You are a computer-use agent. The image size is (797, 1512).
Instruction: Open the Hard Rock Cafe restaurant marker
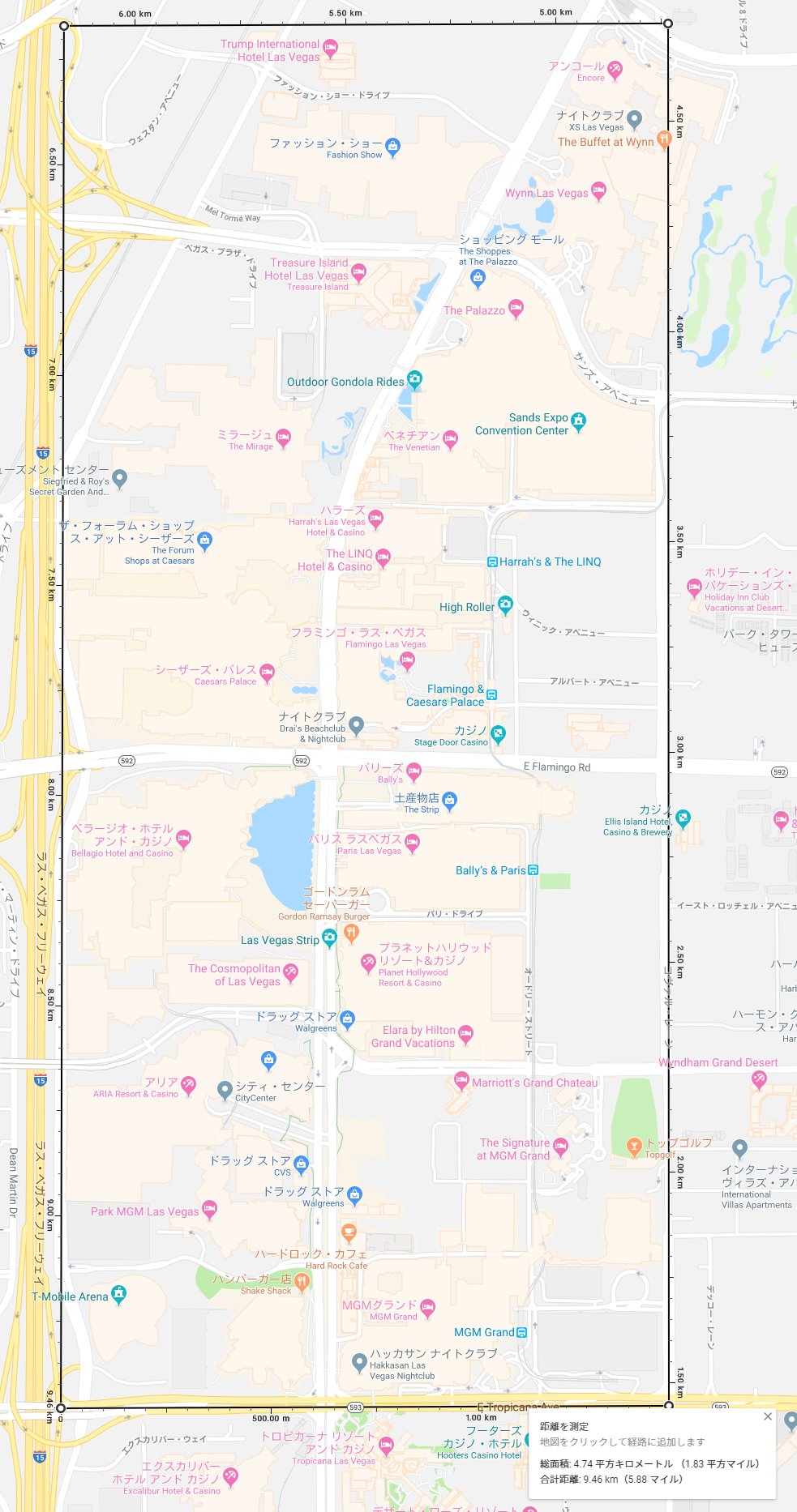pos(349,1234)
